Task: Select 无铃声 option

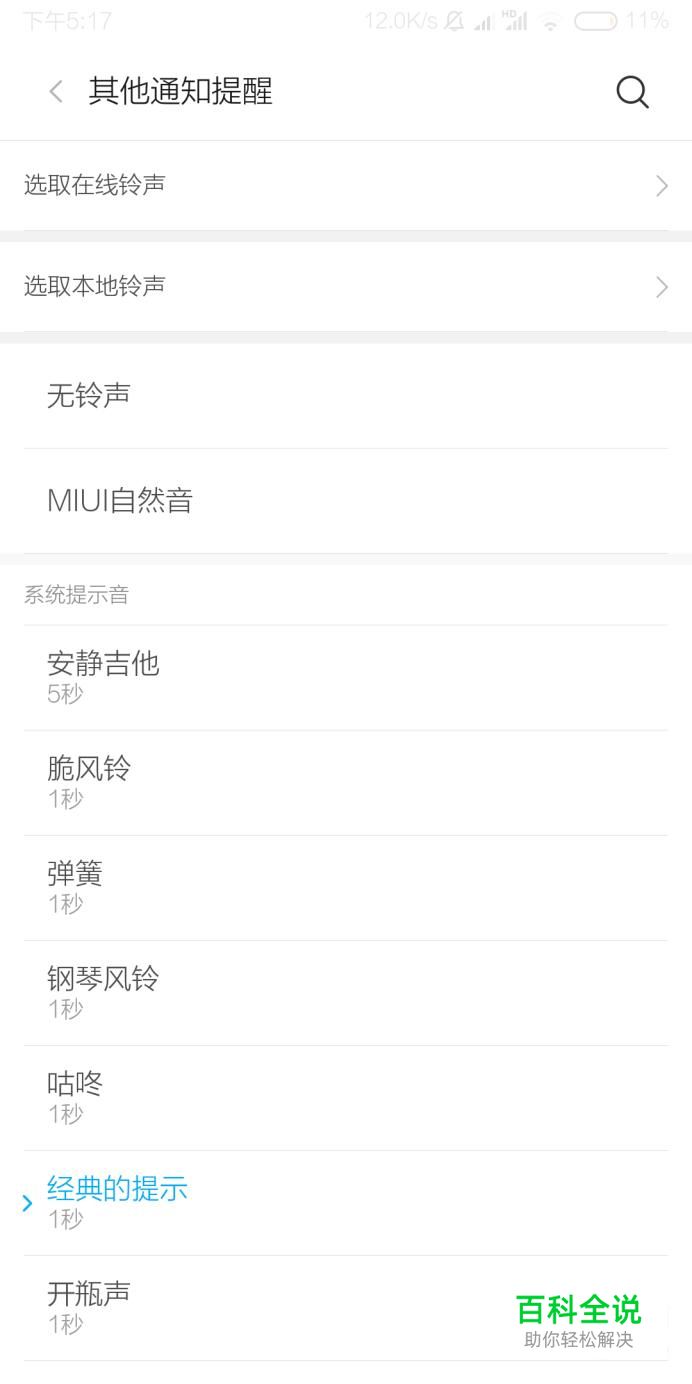Action: pyautogui.click(x=346, y=396)
